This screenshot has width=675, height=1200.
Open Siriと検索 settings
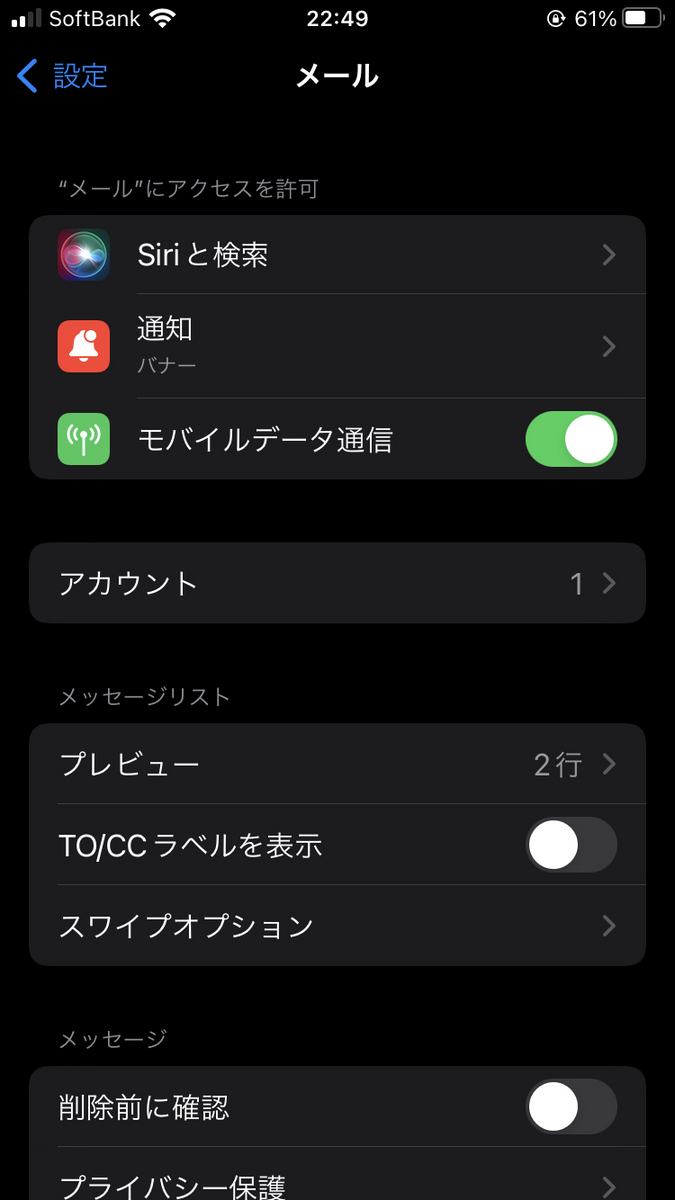pos(337,255)
